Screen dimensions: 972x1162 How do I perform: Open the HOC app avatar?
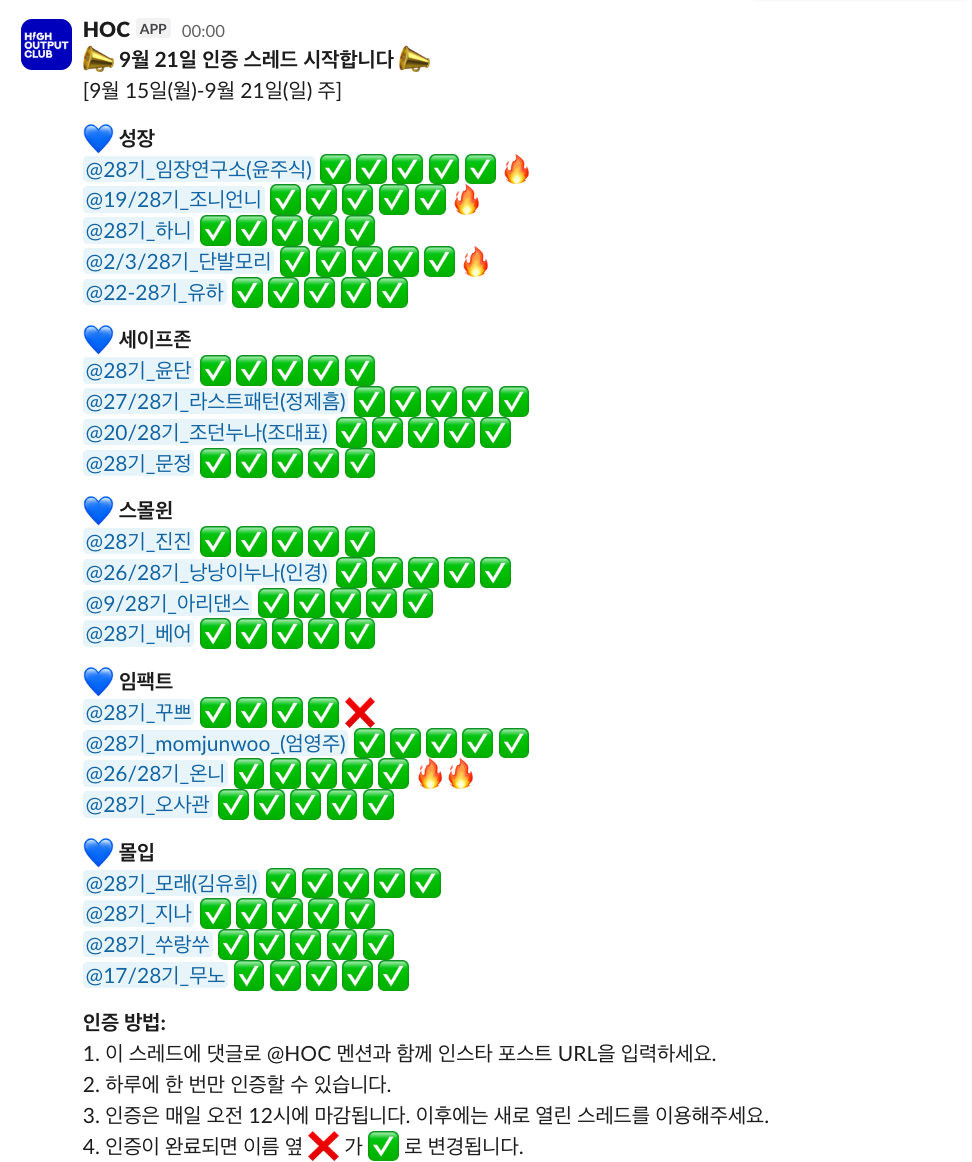click(x=46, y=45)
